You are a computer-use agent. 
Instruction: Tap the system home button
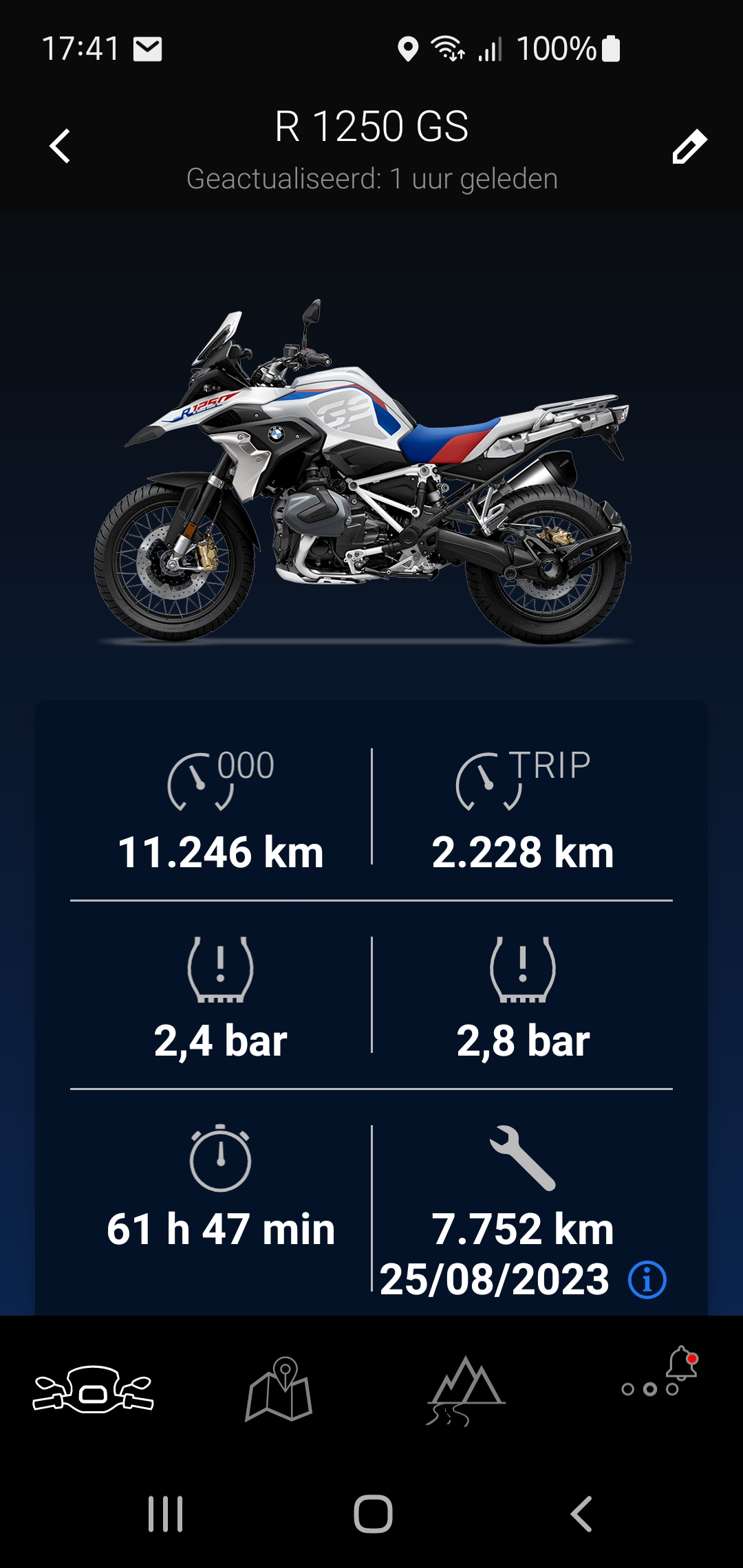tap(373, 1514)
